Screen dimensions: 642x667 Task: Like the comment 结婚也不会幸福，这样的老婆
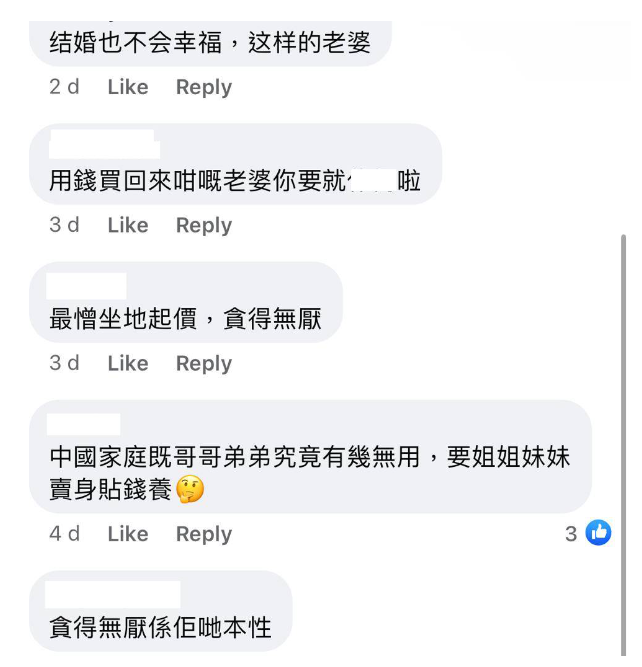127,87
